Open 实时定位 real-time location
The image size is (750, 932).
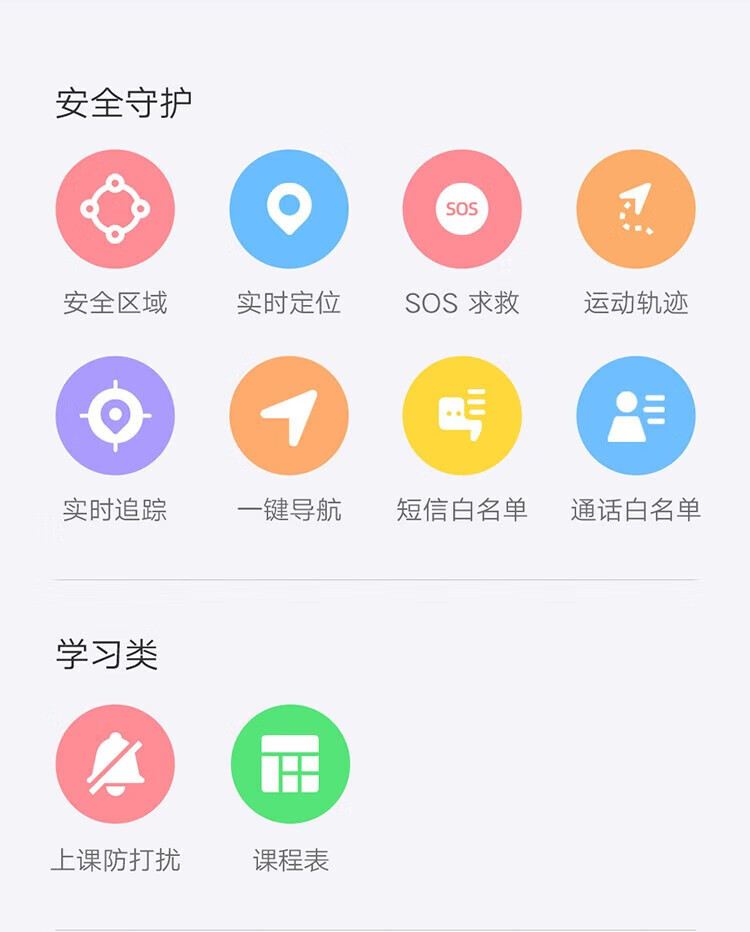pyautogui.click(x=289, y=209)
